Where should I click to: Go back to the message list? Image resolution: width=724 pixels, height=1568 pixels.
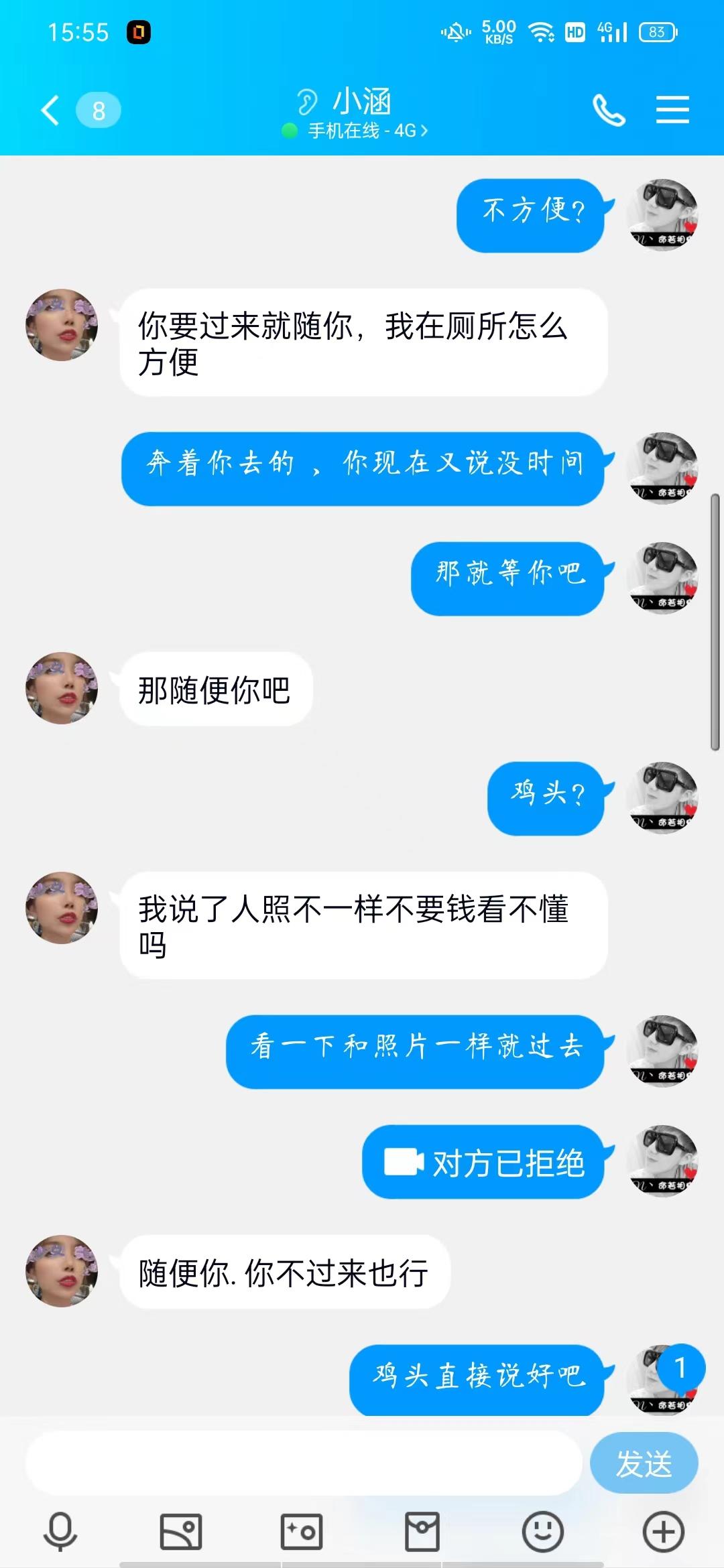(51, 111)
